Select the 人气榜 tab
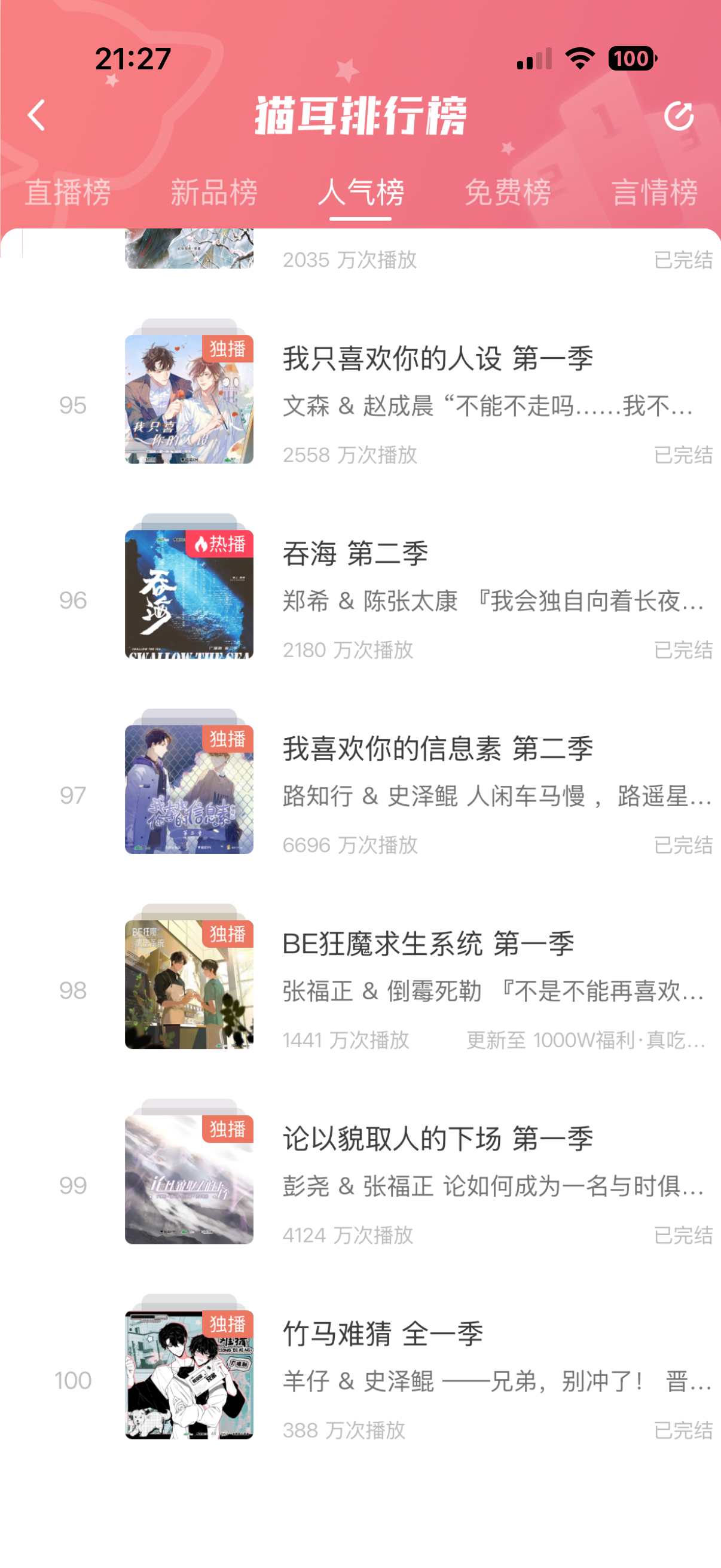This screenshot has height=1568, width=721. 360,193
